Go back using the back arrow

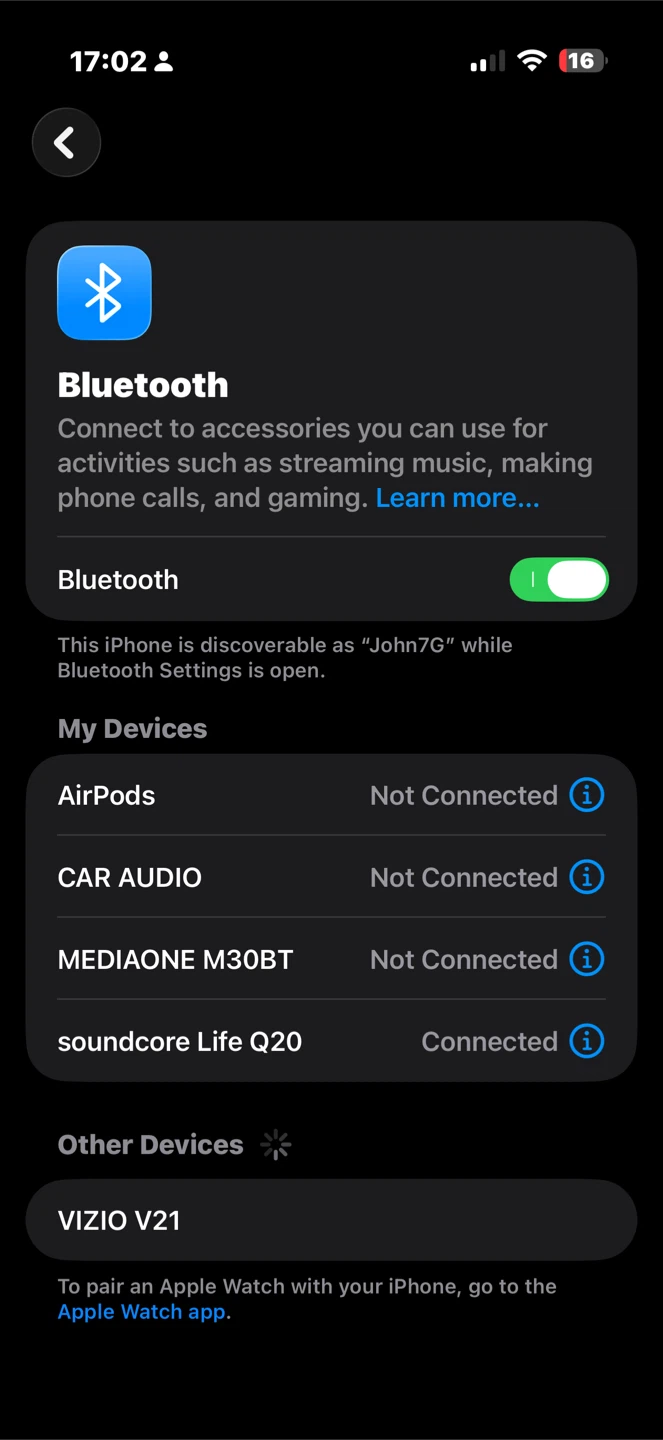66,143
